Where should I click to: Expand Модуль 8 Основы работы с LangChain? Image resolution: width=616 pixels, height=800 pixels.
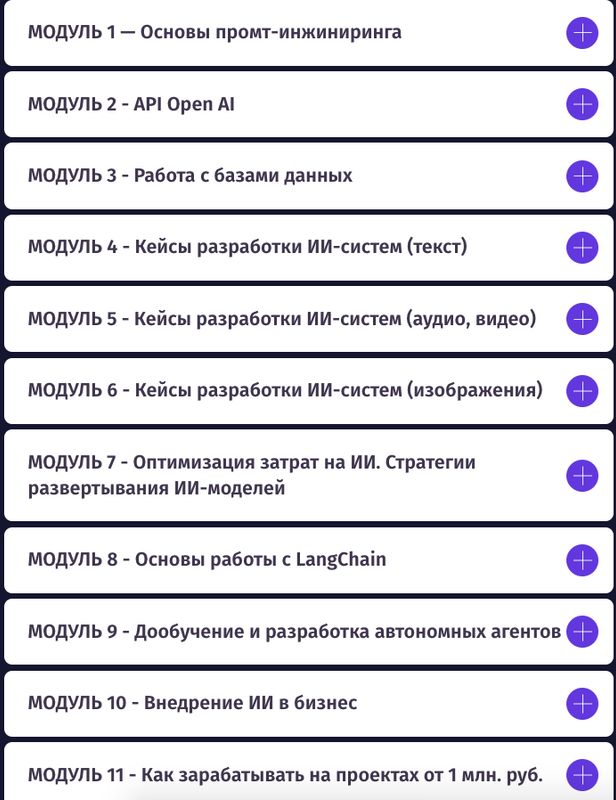[x=581, y=559]
